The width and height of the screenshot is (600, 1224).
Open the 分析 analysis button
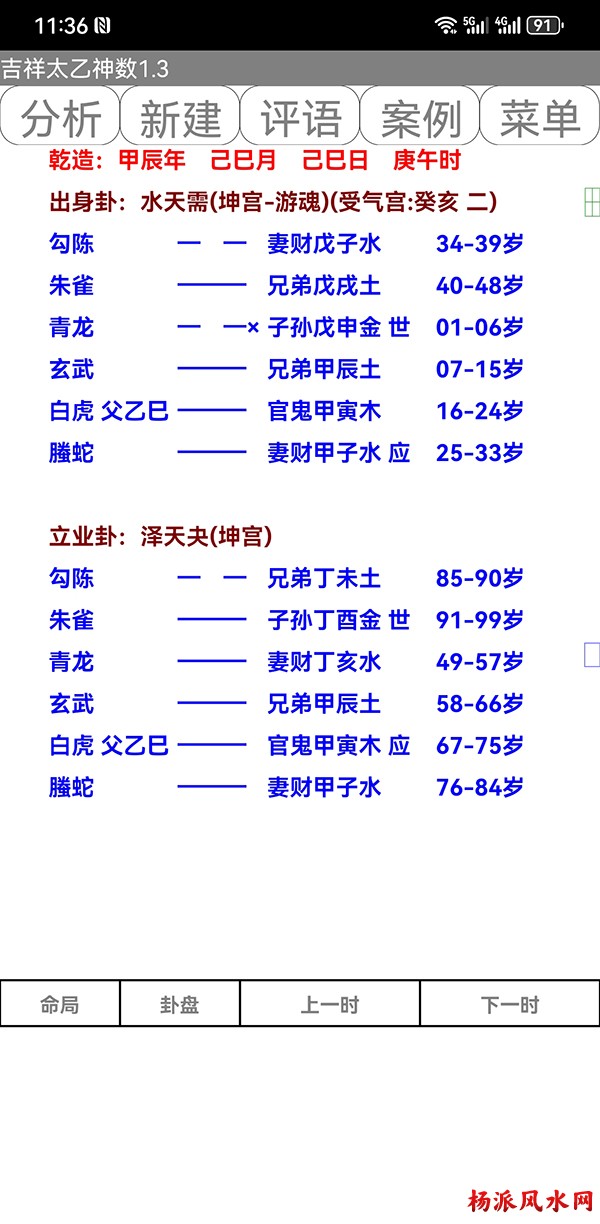(60, 117)
